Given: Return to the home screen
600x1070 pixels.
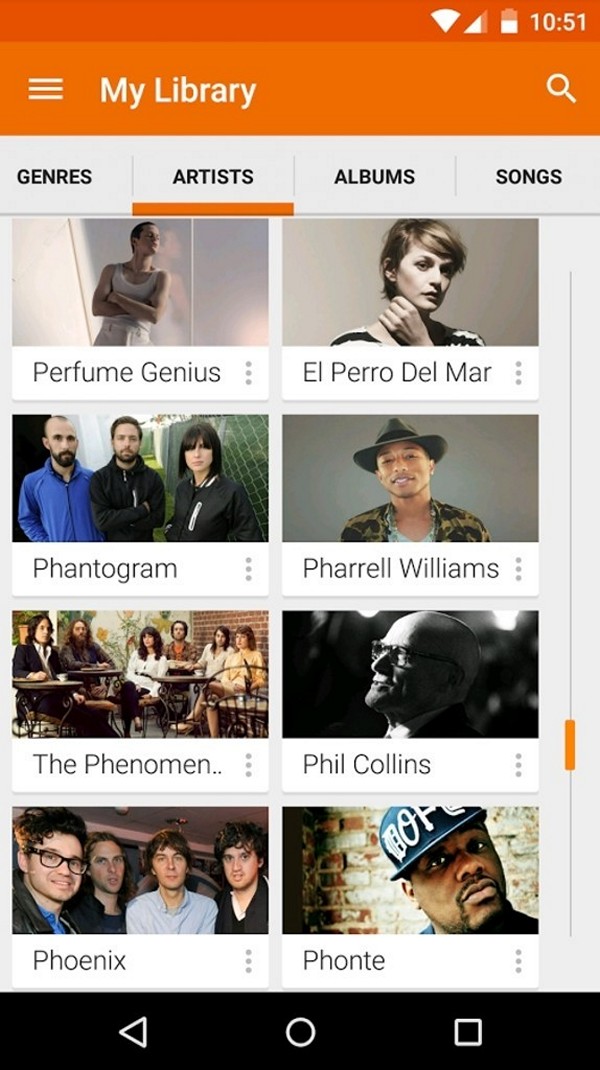Looking at the screenshot, I should [x=300, y=1032].
